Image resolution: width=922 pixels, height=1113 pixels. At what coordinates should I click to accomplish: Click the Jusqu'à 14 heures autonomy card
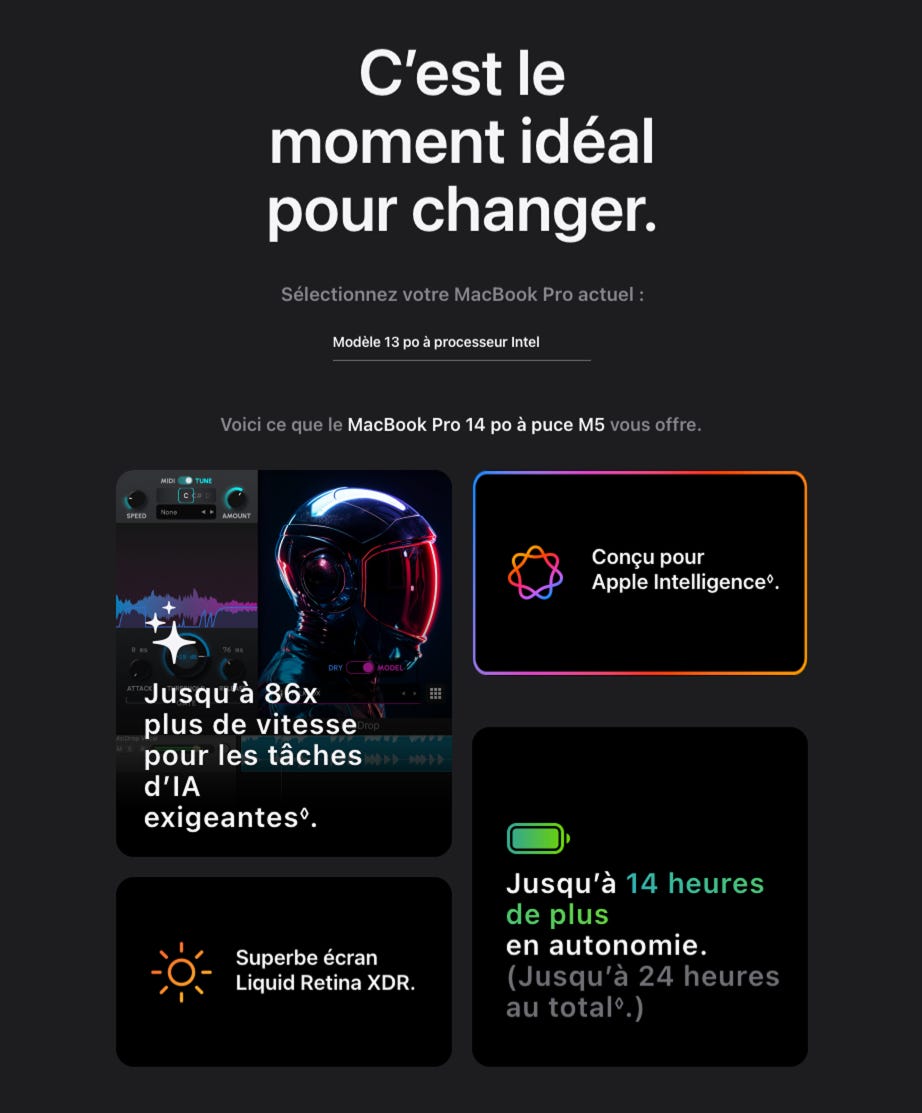[x=640, y=895]
